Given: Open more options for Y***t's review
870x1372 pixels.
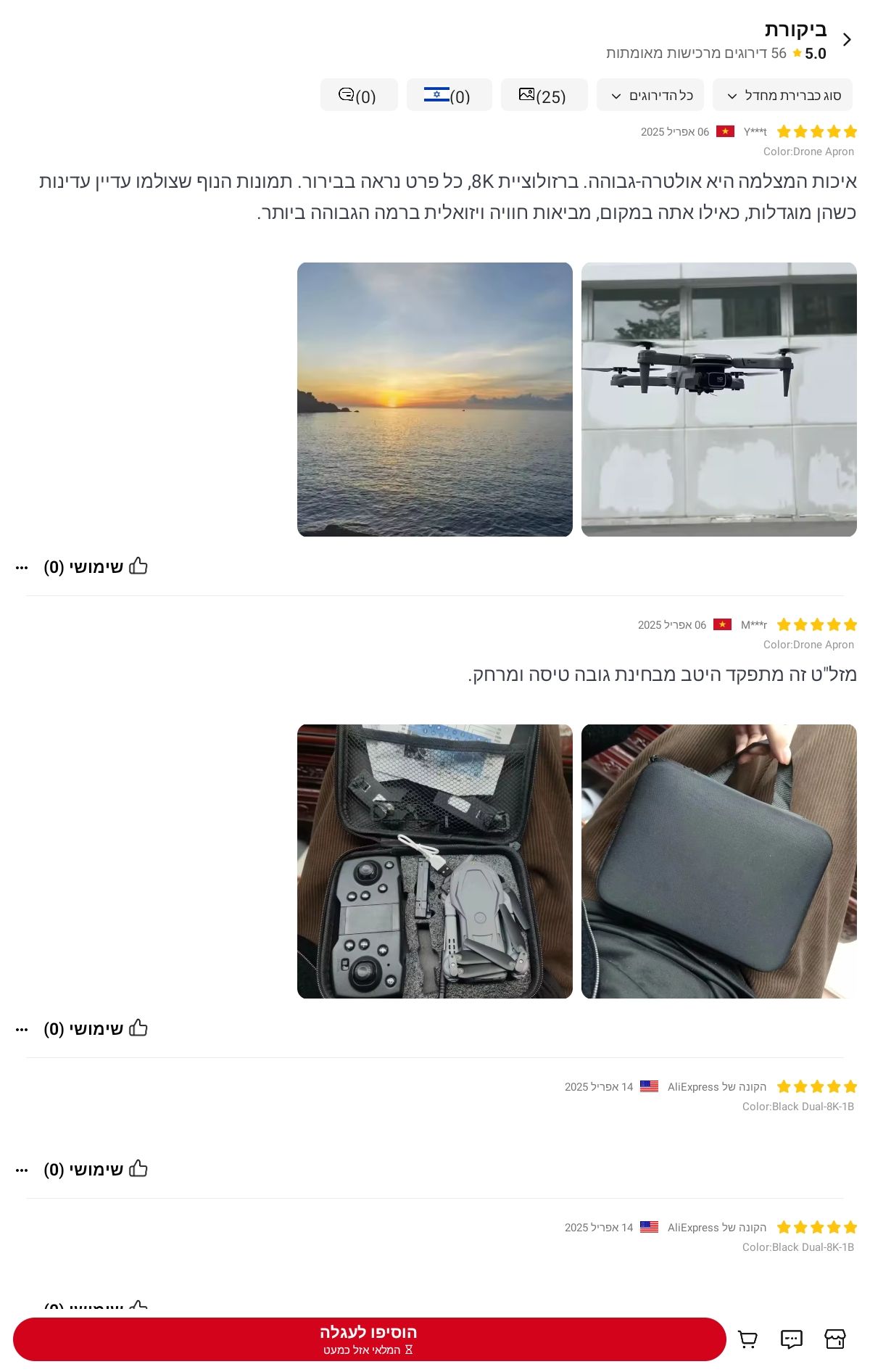Looking at the screenshot, I should coord(22,568).
